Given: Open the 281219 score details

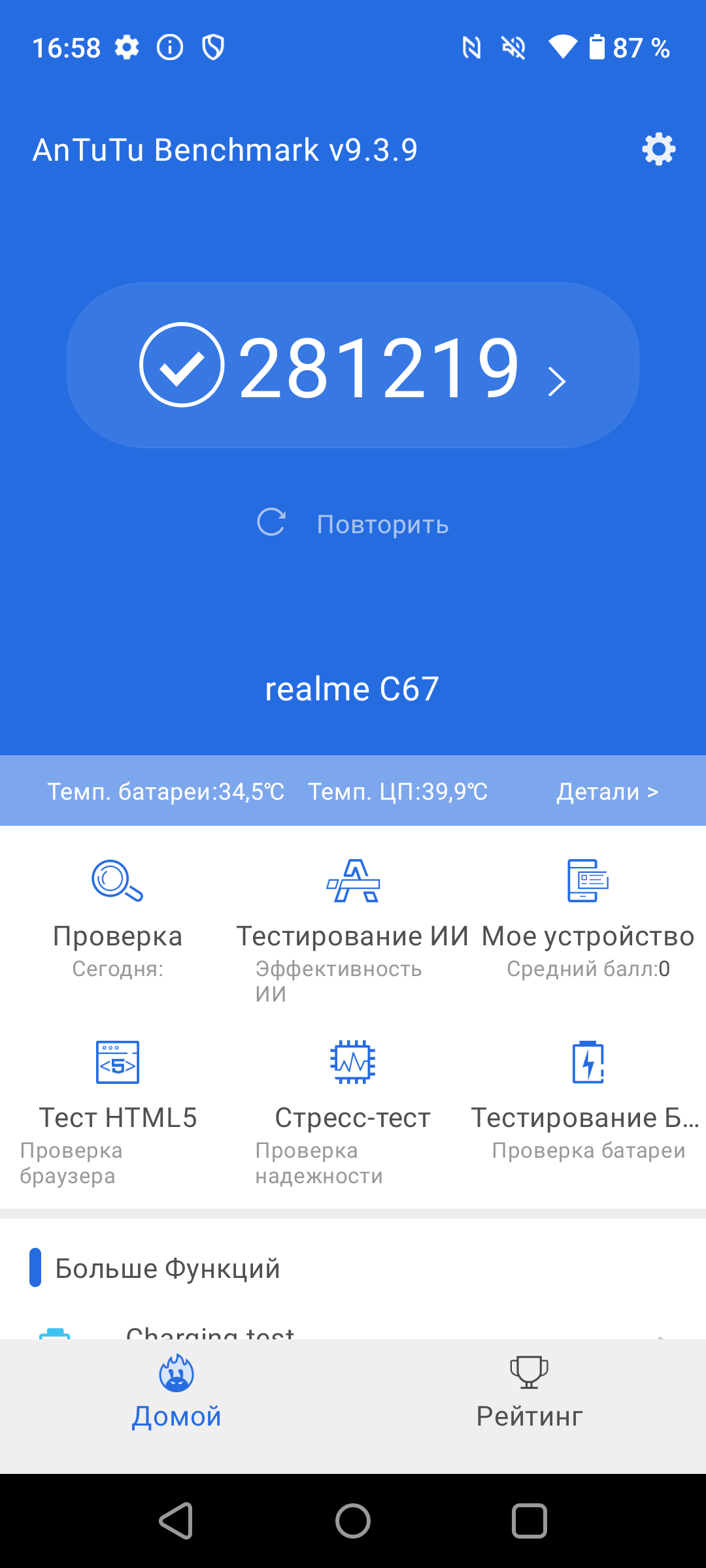Looking at the screenshot, I should pos(353,366).
